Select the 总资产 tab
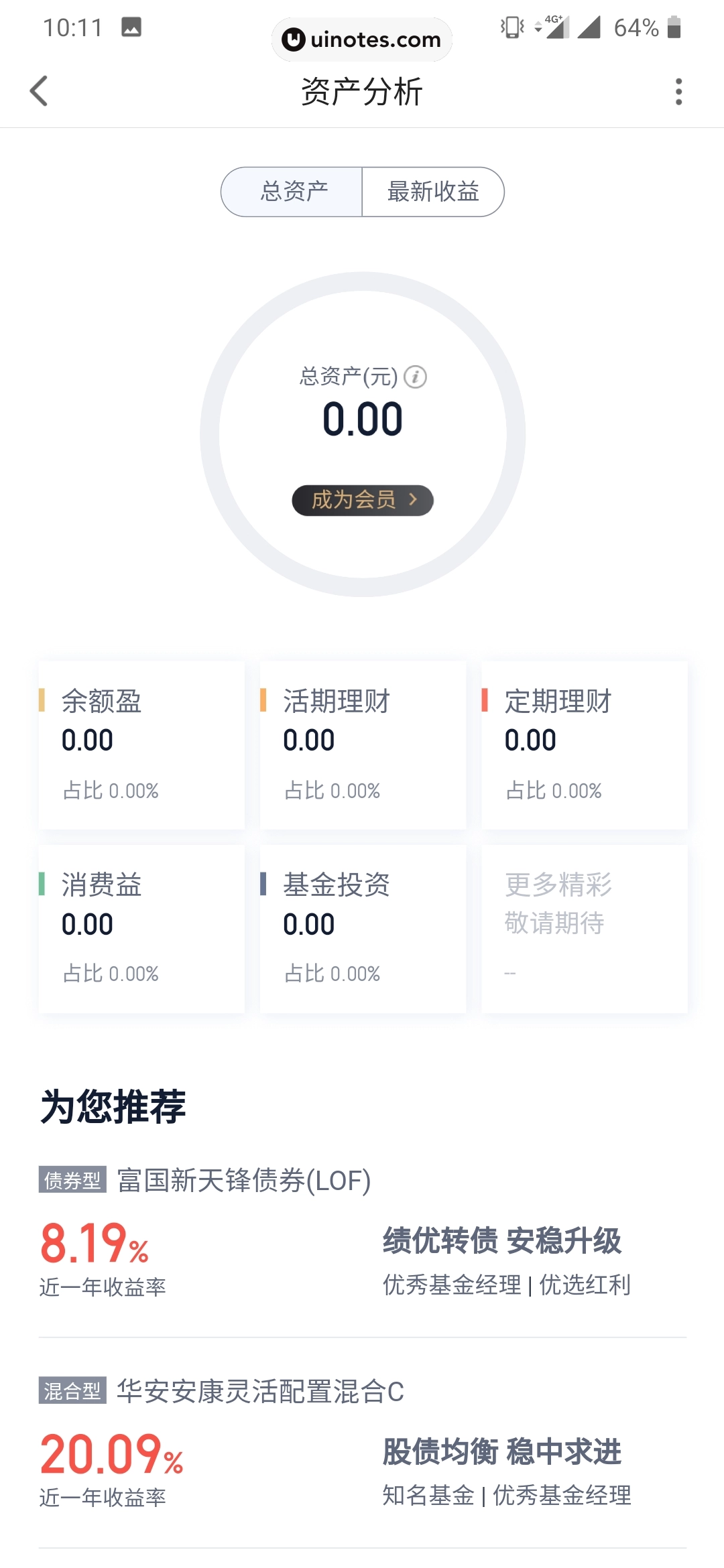The image size is (724, 1568). click(x=293, y=192)
